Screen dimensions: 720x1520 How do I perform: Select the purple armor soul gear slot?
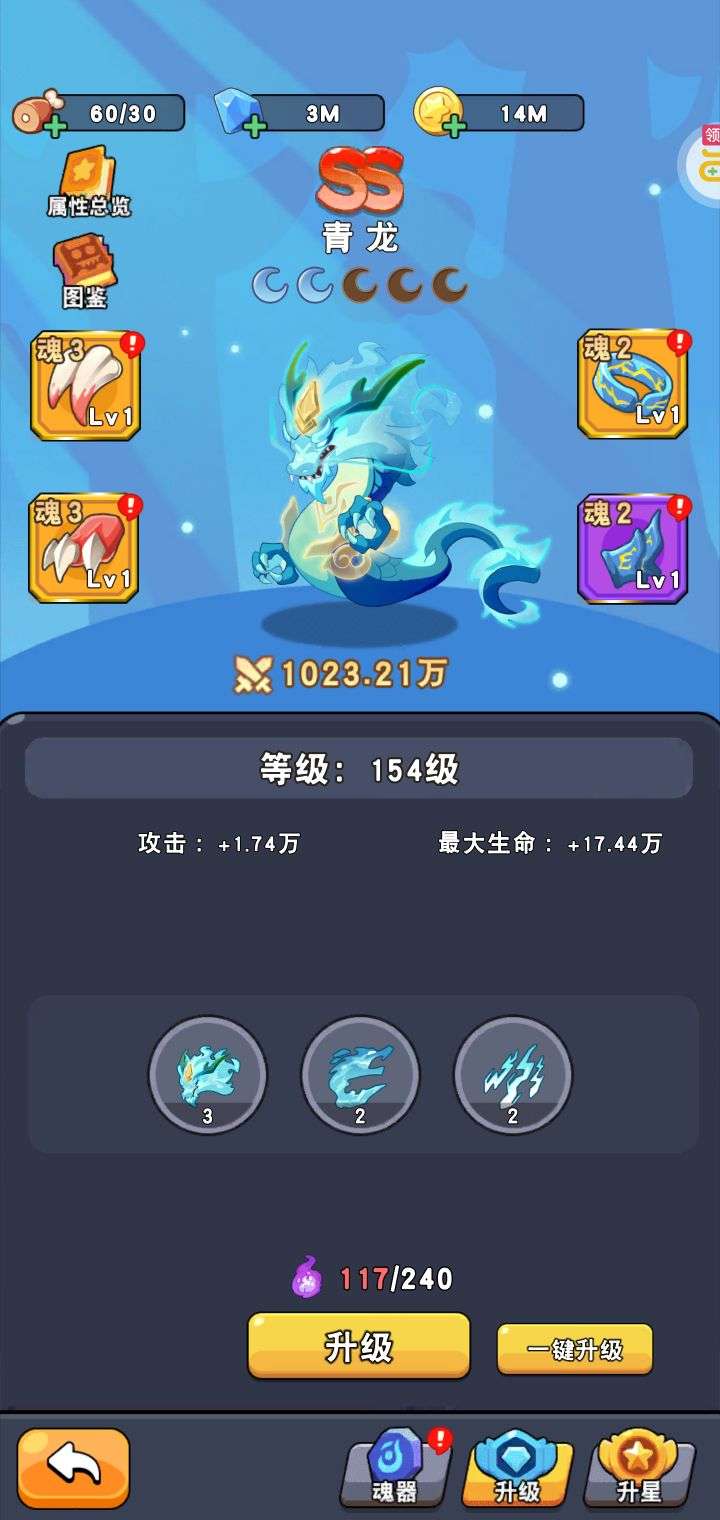pyautogui.click(x=633, y=547)
